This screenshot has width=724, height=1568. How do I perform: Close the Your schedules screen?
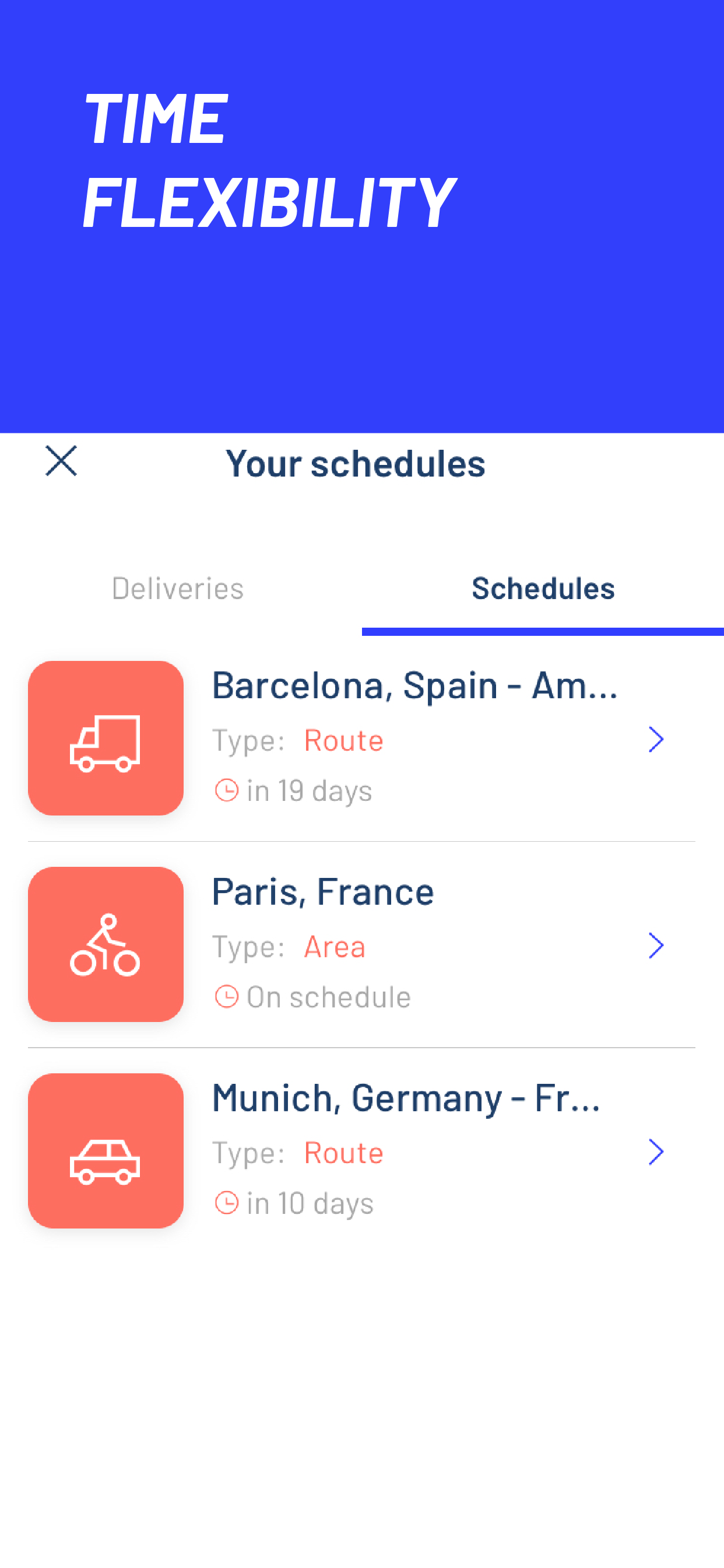[x=61, y=461]
